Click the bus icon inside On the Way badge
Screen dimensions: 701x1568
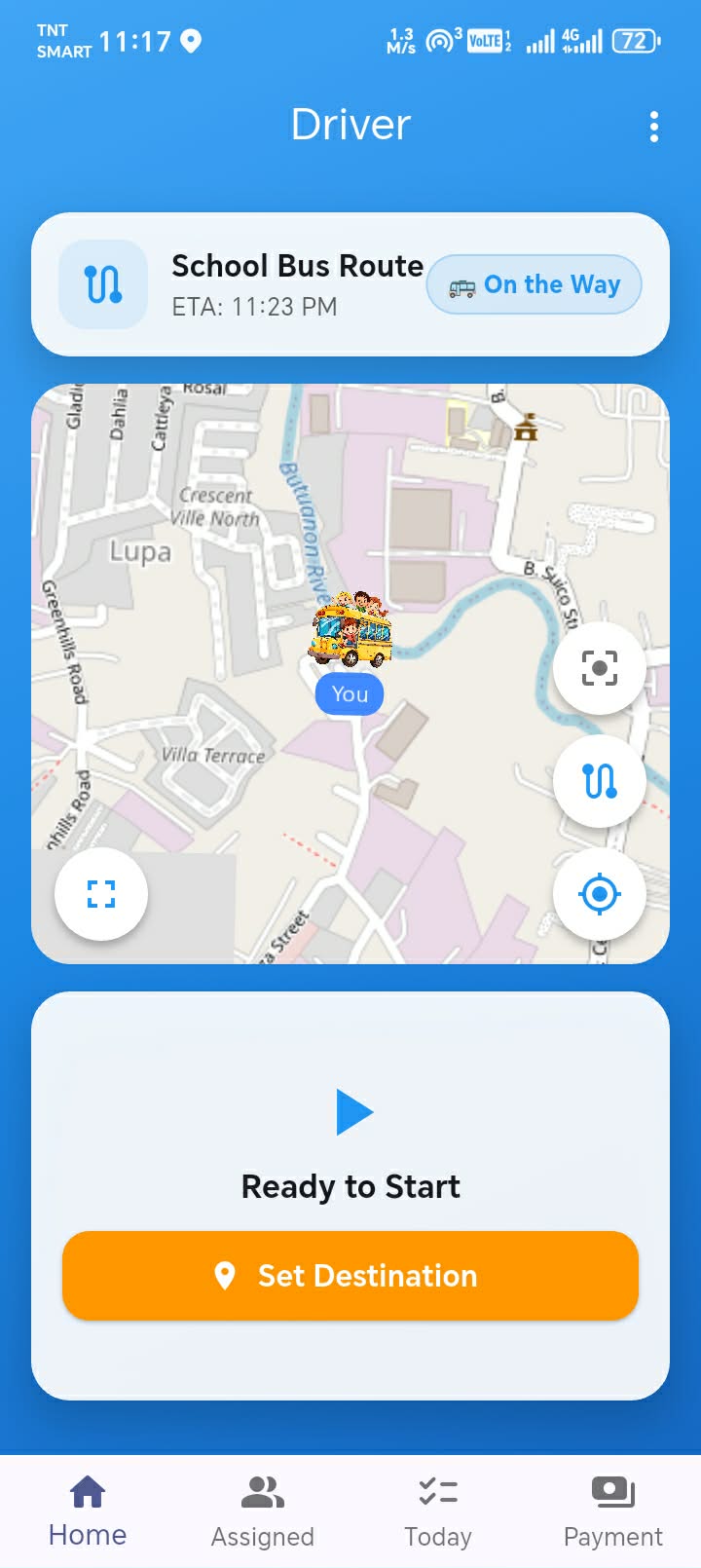click(x=461, y=284)
